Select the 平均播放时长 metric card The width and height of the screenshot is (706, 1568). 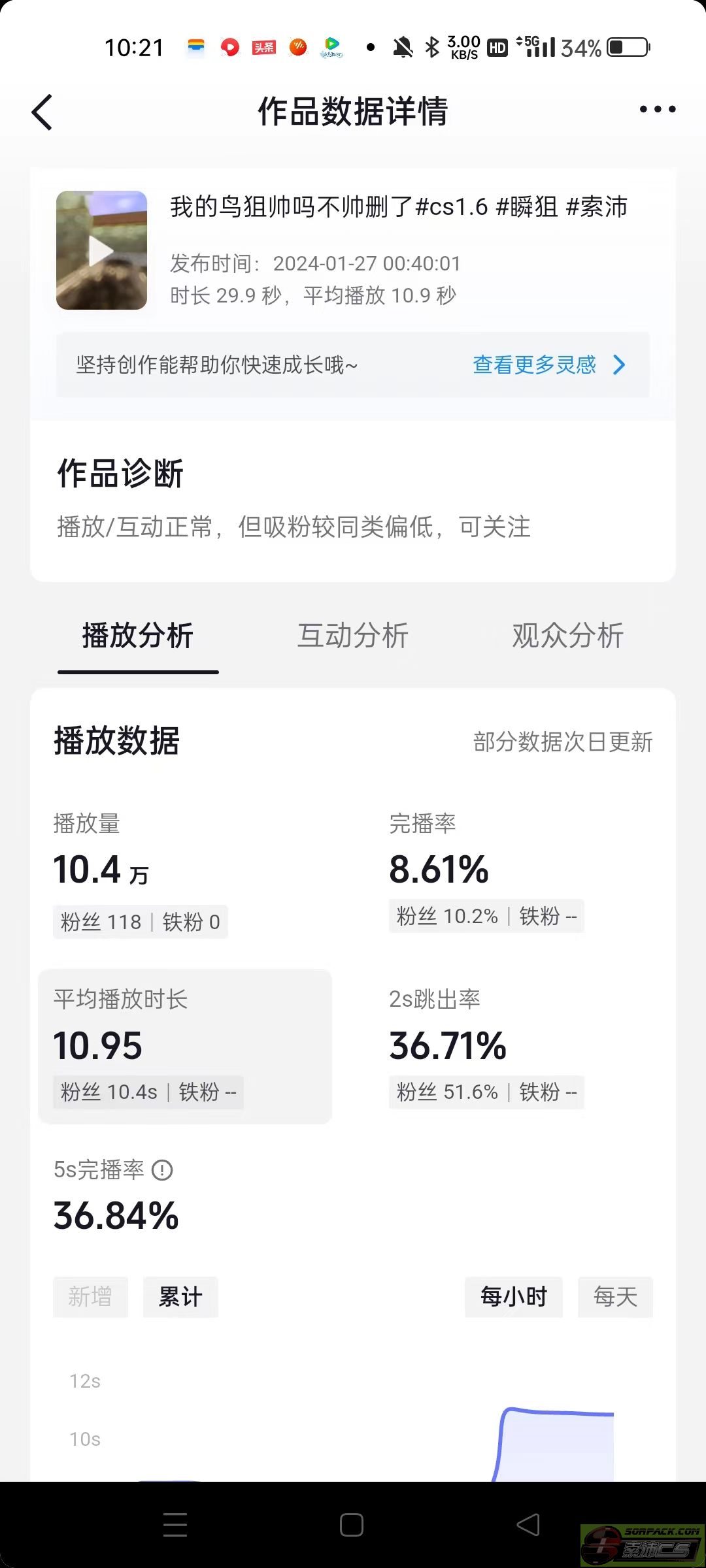[x=185, y=1045]
